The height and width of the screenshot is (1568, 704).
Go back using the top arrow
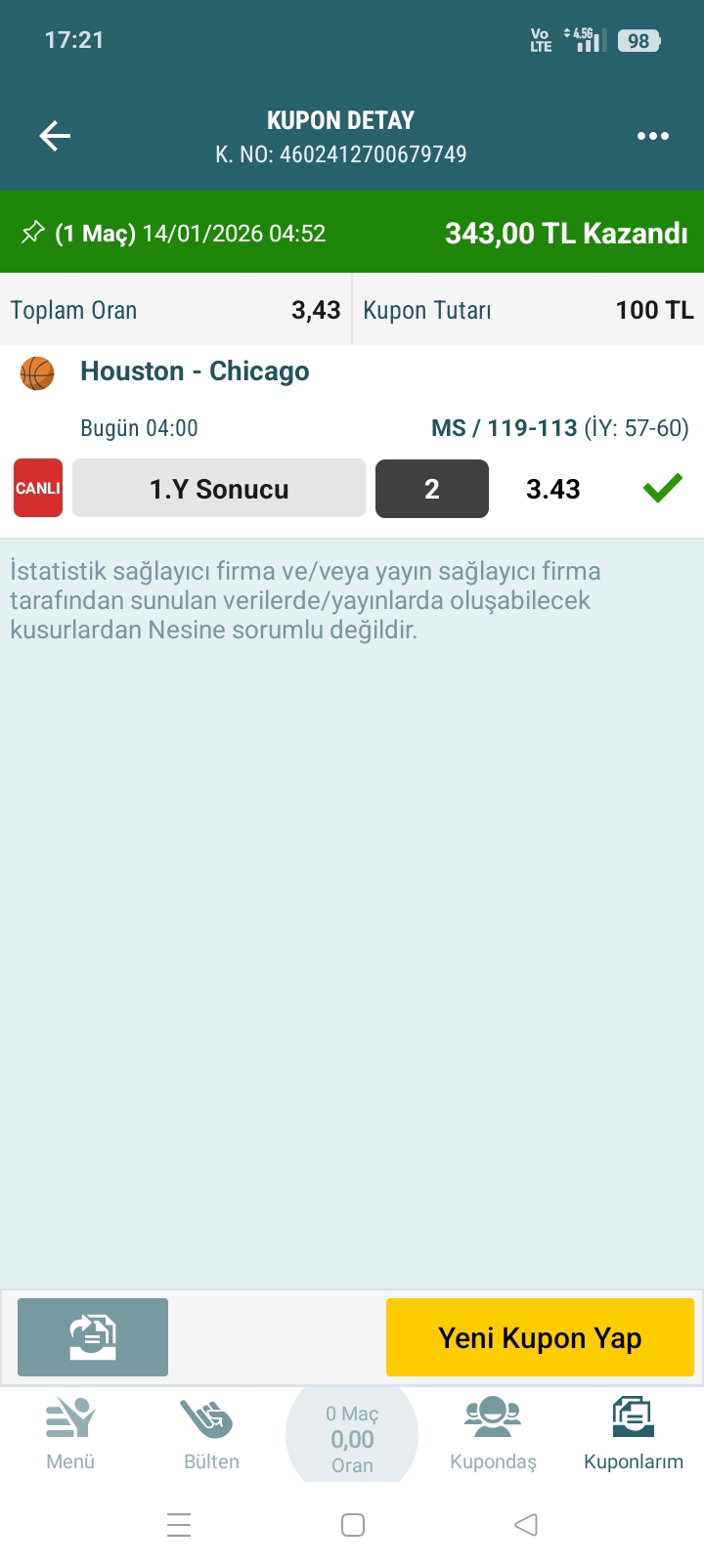pos(55,136)
